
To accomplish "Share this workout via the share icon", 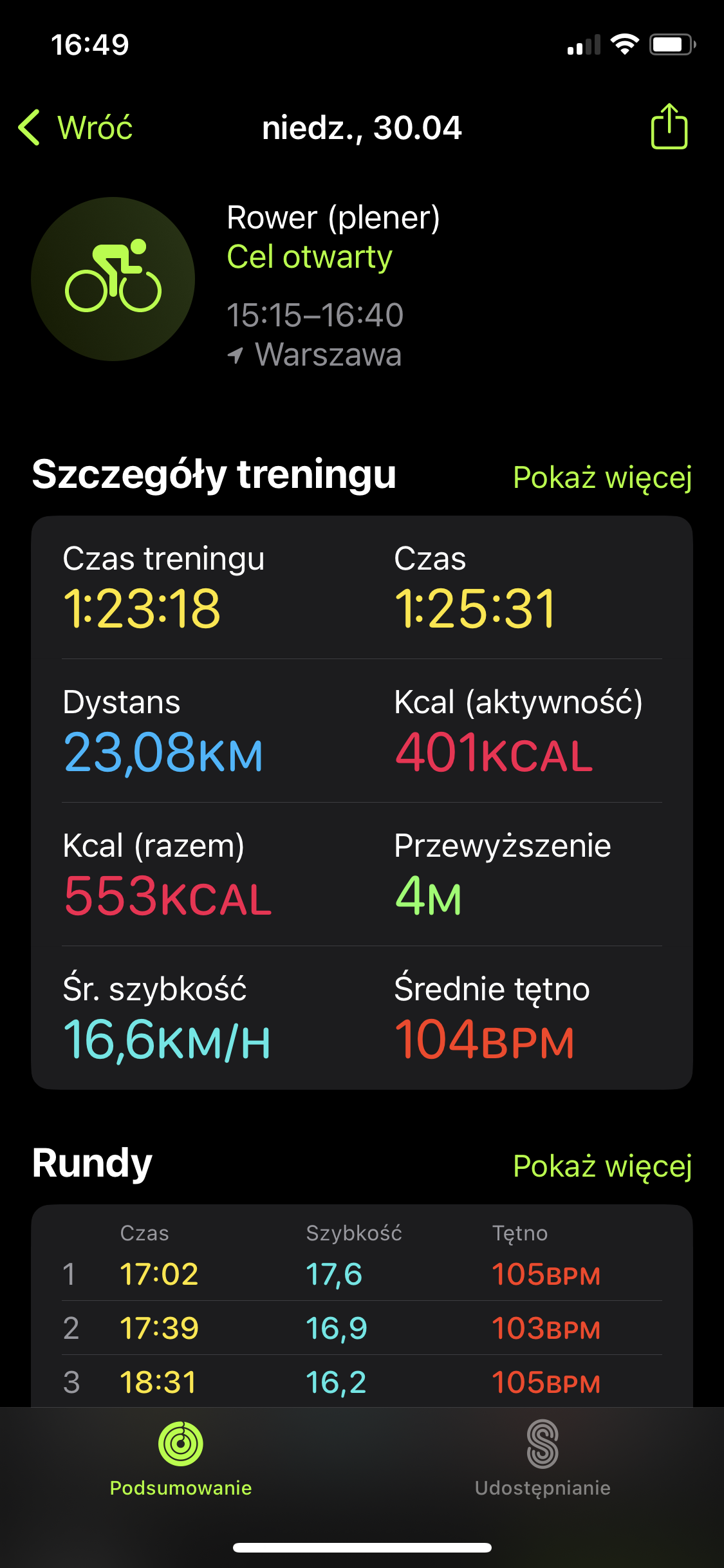I will (x=669, y=126).
